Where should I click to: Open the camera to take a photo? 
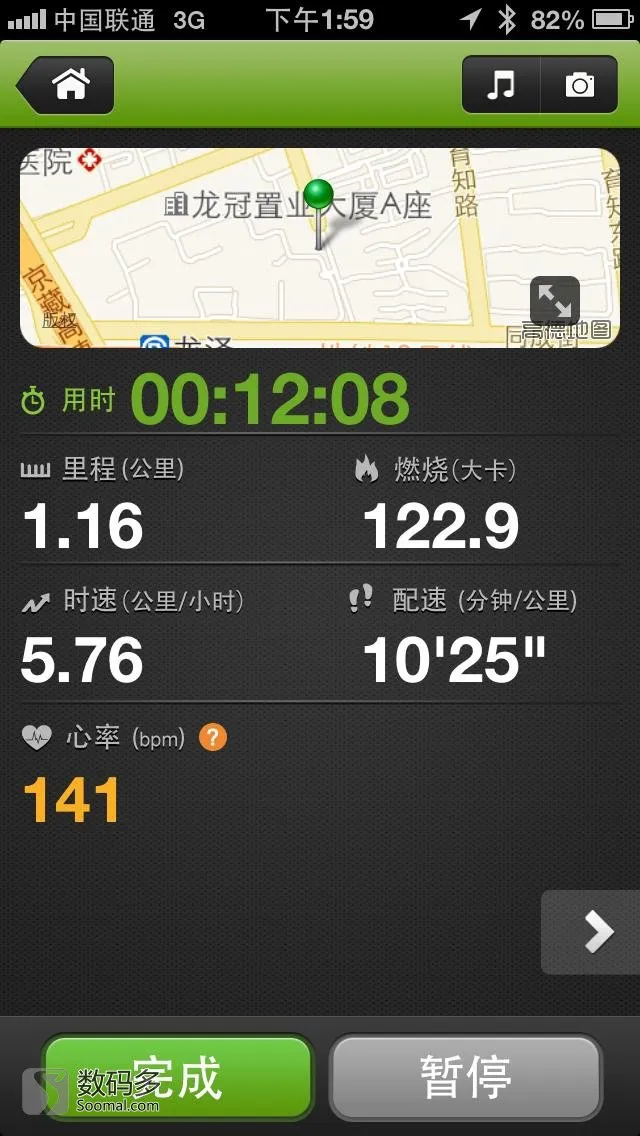click(x=579, y=85)
